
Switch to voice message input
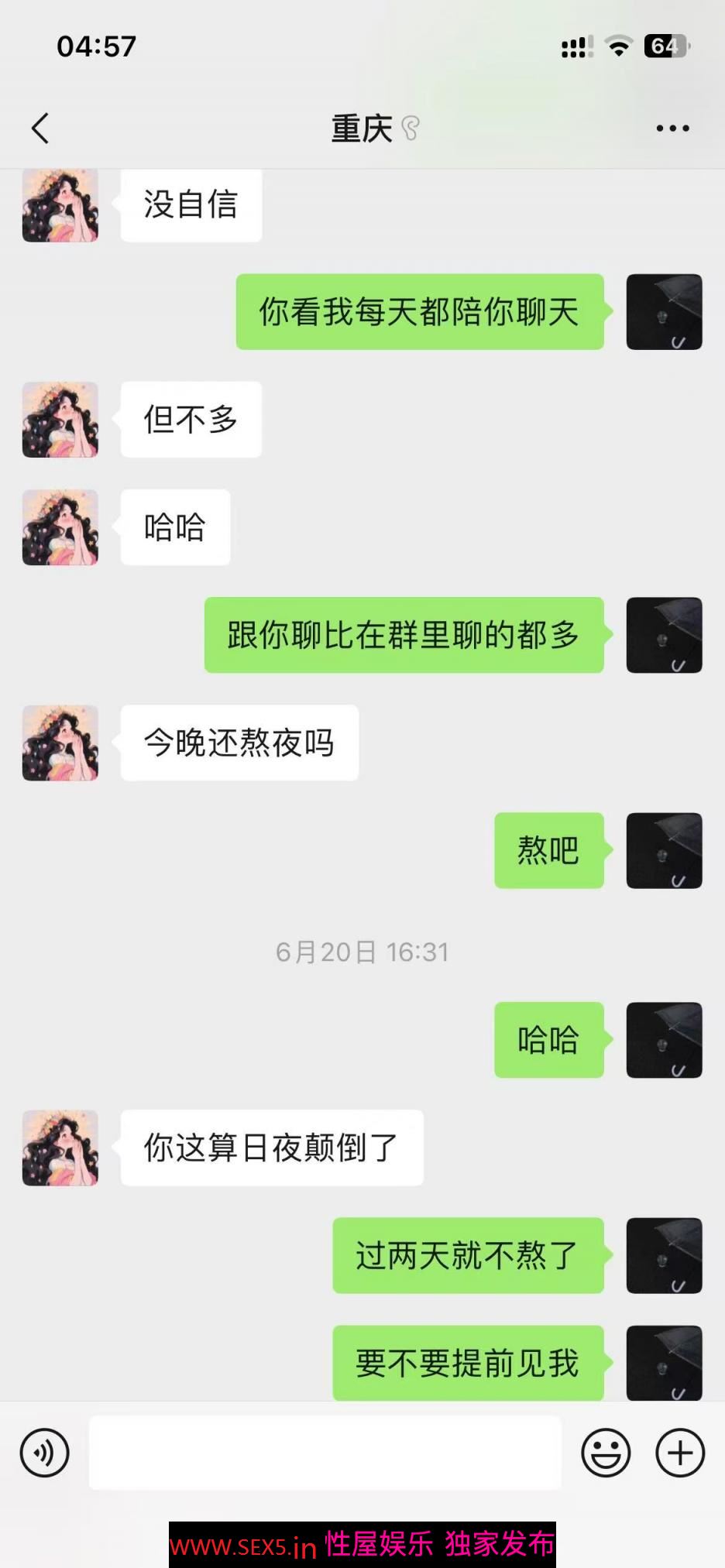[x=44, y=1453]
